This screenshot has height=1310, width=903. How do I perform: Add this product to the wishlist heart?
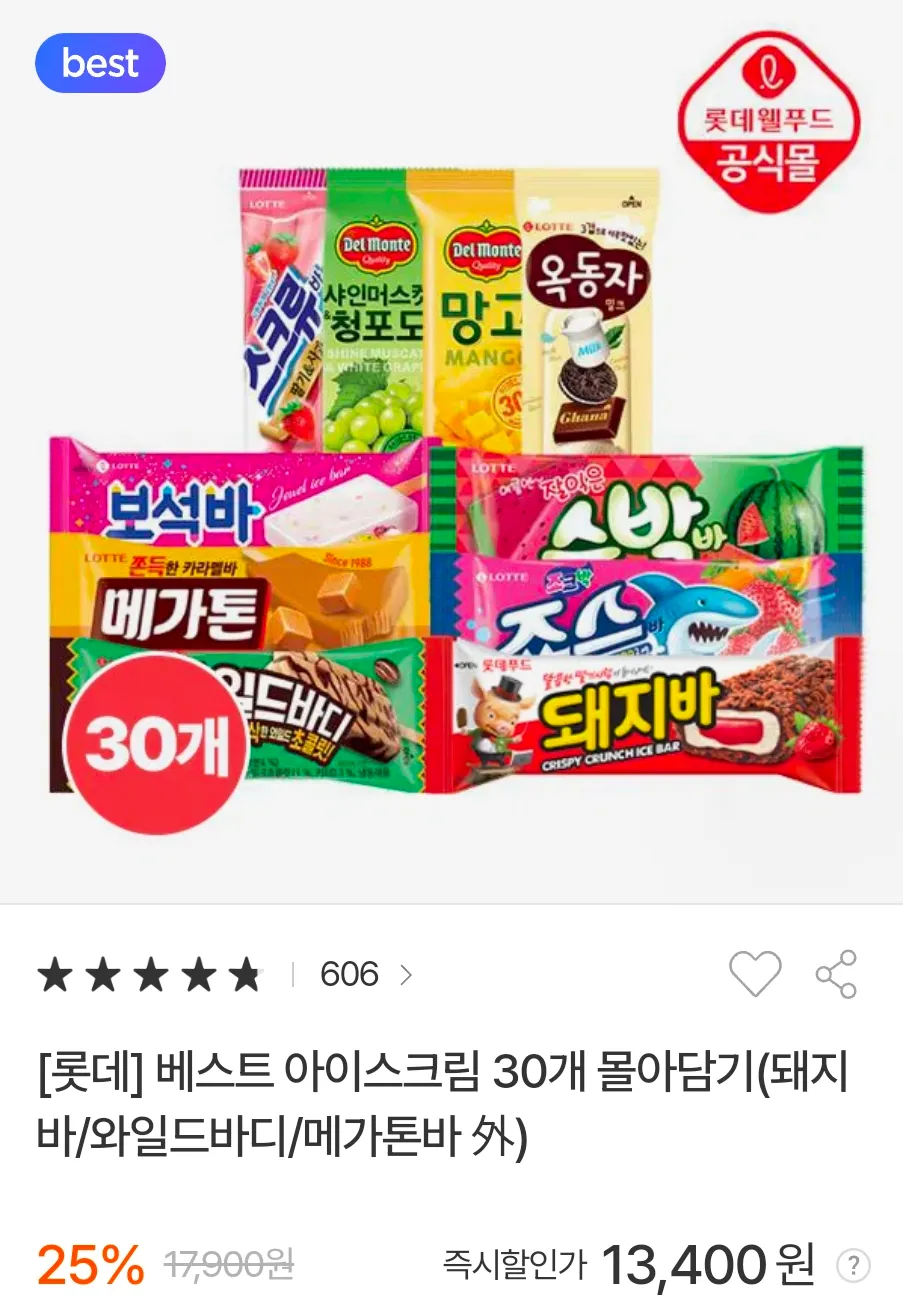click(755, 974)
